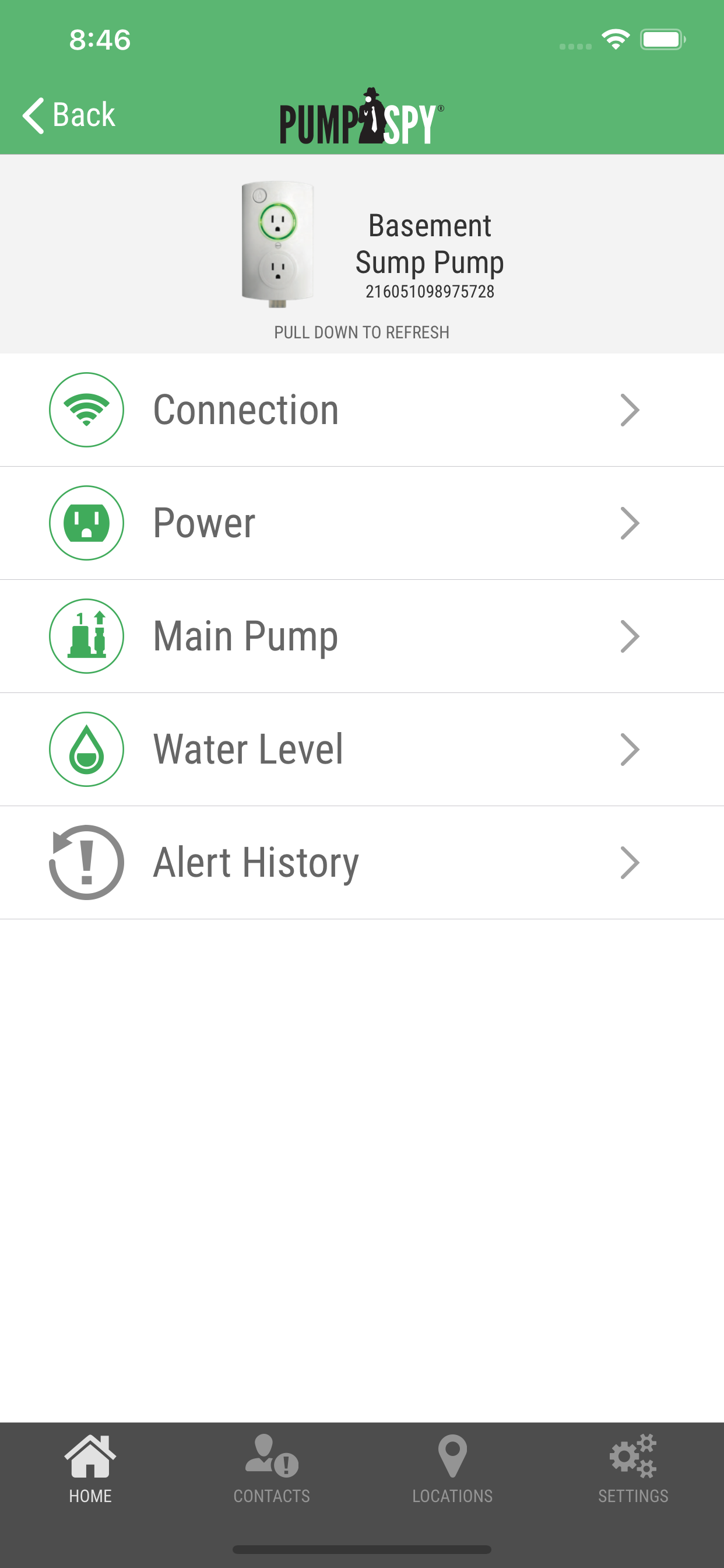
Task: Expand the Water Level row chevron
Action: [630, 748]
